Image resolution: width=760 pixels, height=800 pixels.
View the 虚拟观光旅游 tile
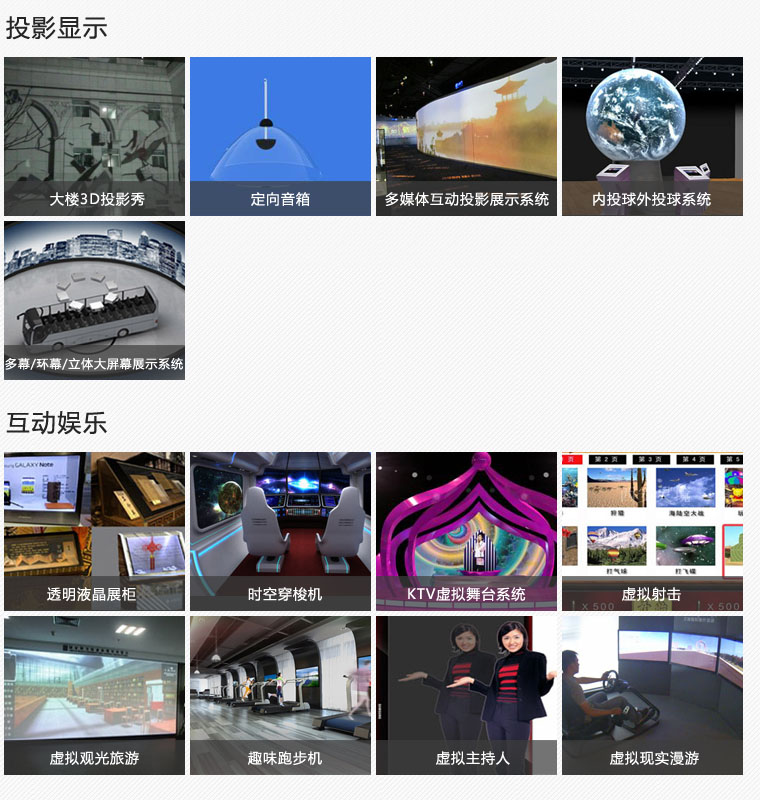[x=95, y=695]
